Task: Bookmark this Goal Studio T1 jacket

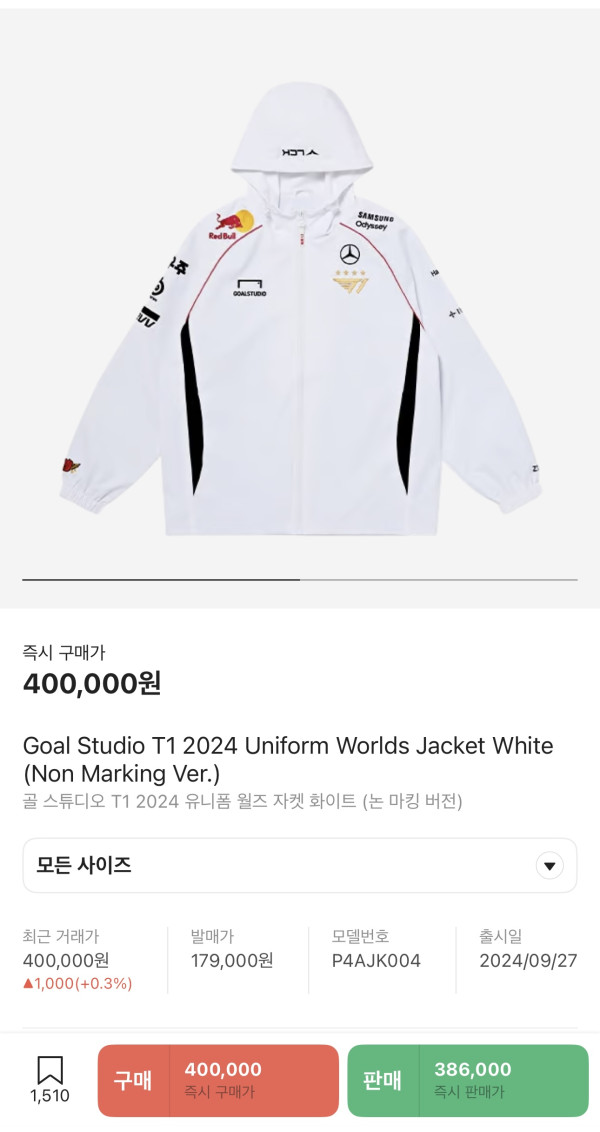Action: (50, 1080)
